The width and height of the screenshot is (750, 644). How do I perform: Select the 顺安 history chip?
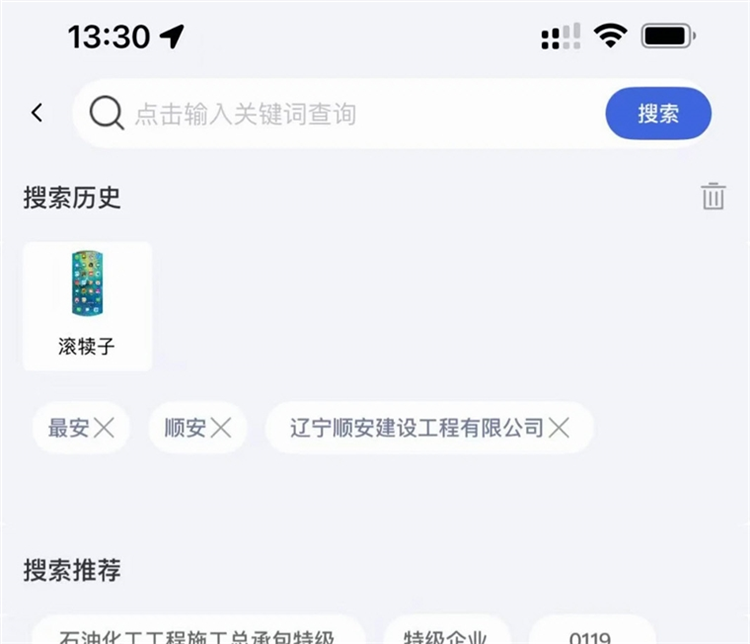click(184, 428)
